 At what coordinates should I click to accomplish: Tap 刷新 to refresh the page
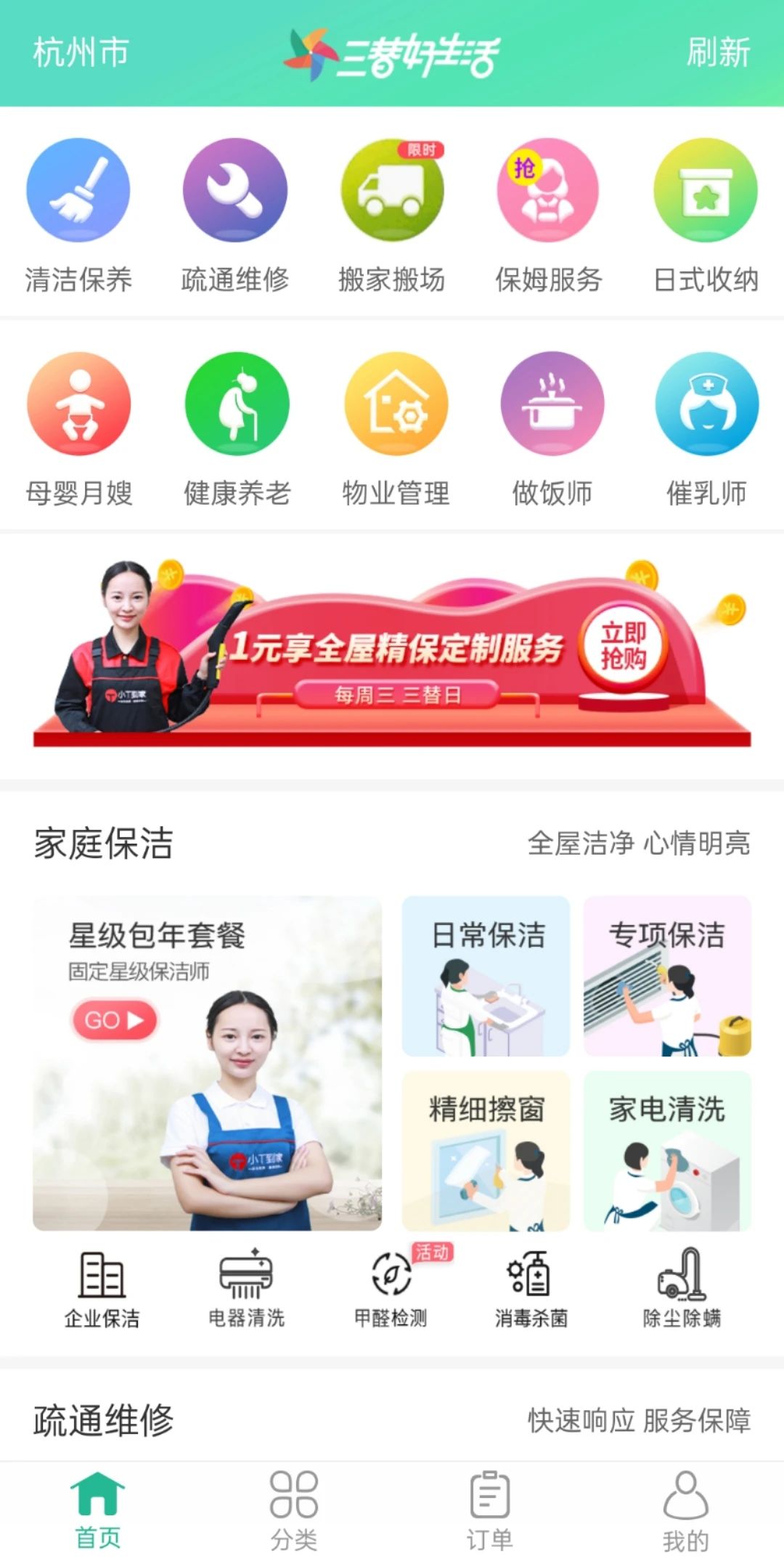pyautogui.click(x=718, y=53)
